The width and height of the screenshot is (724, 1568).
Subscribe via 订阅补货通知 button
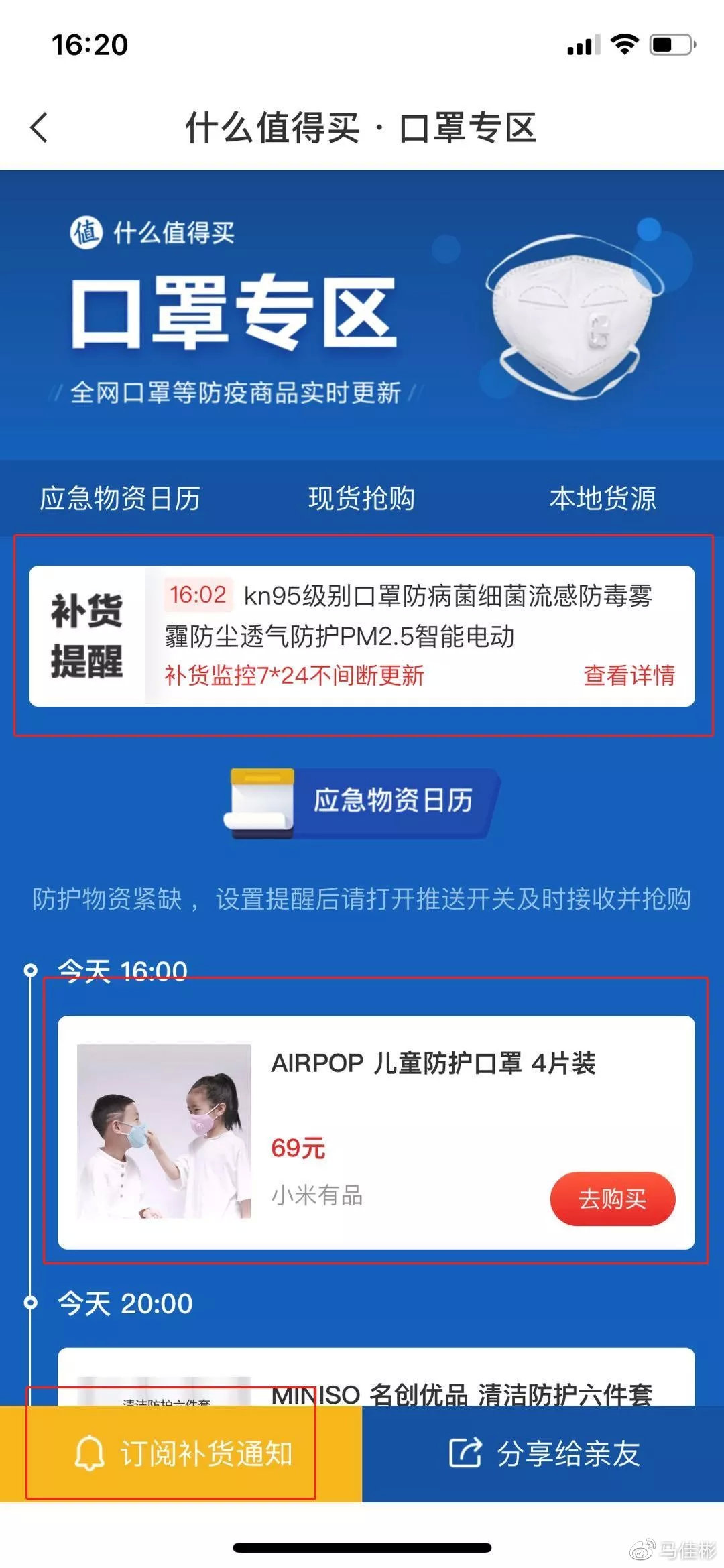tap(181, 1454)
